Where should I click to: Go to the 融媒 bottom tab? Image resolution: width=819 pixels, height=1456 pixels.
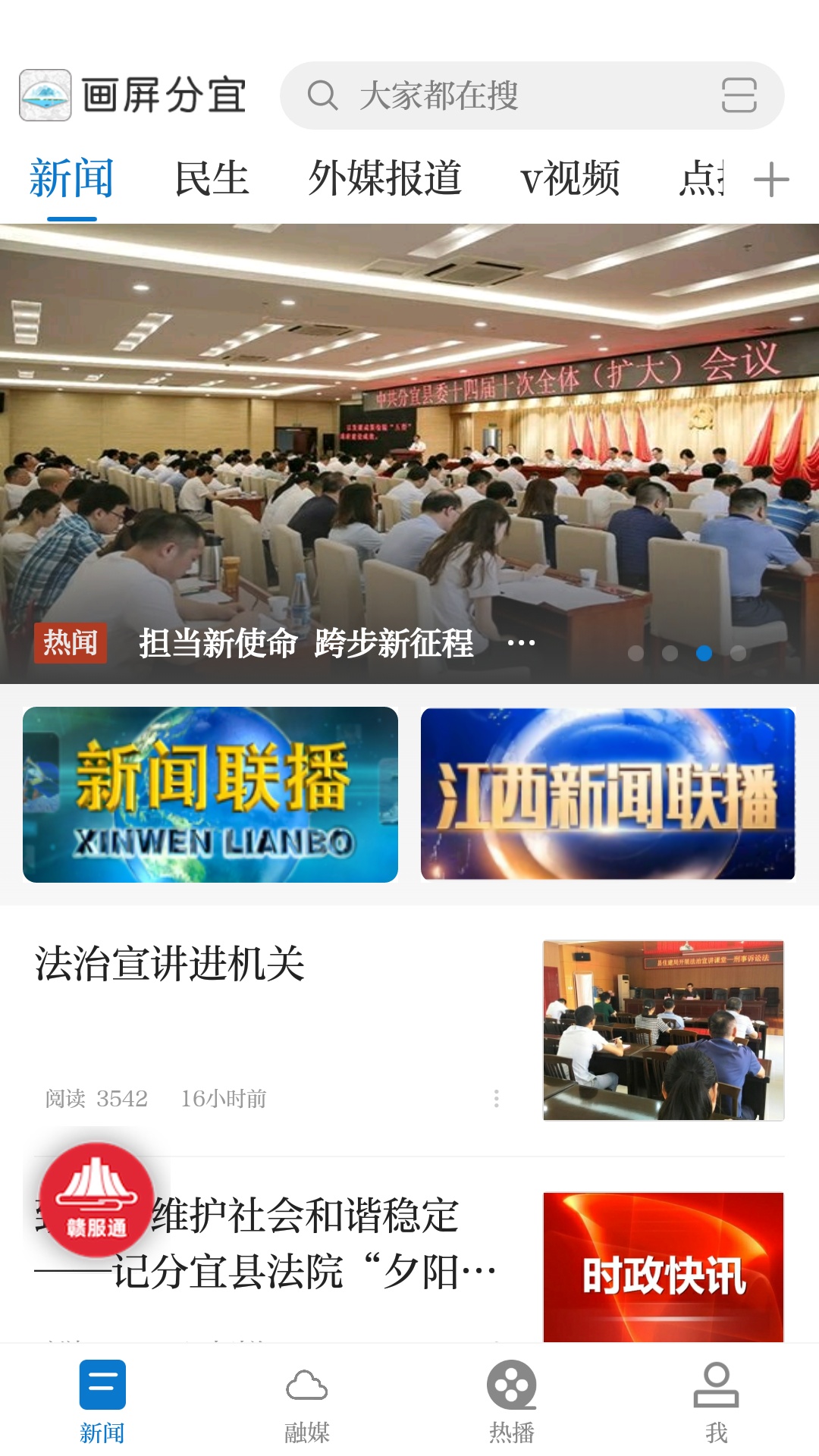[306, 1403]
